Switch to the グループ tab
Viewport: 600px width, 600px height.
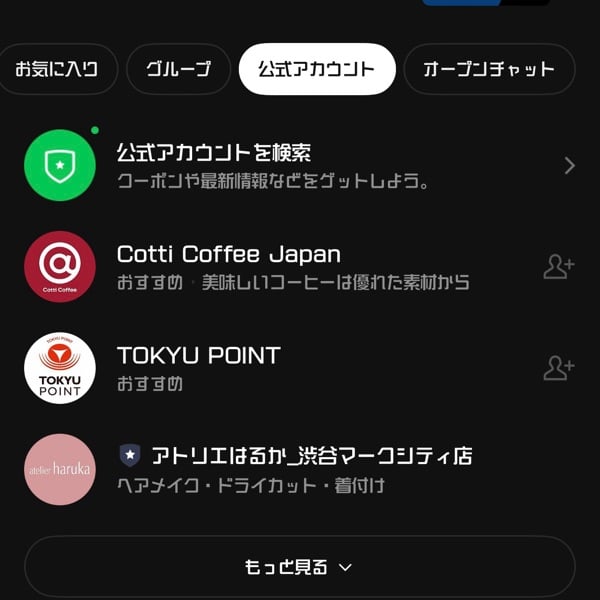178,69
